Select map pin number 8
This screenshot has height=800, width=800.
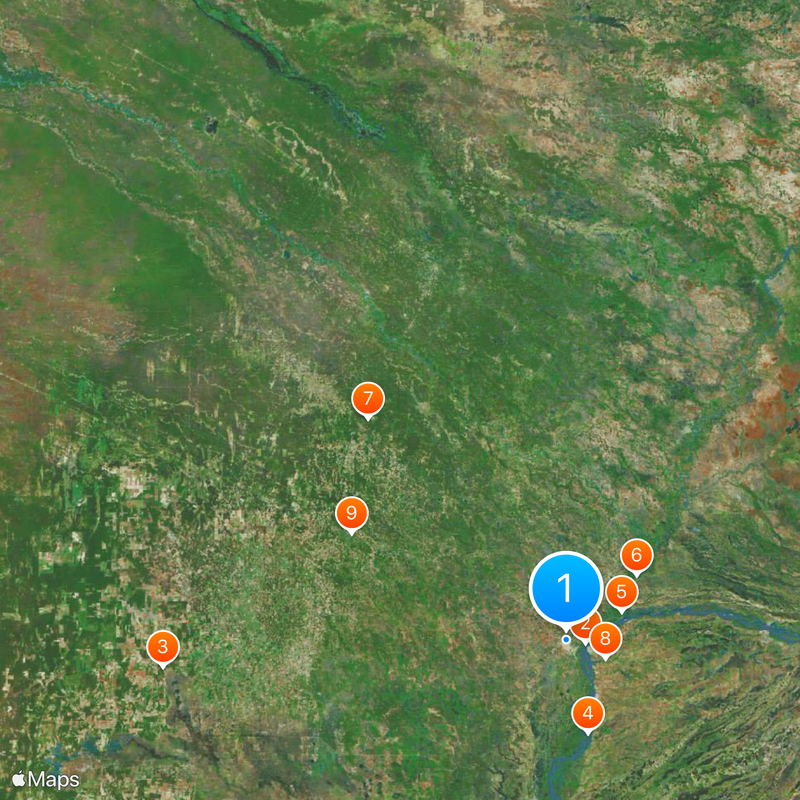coord(606,638)
